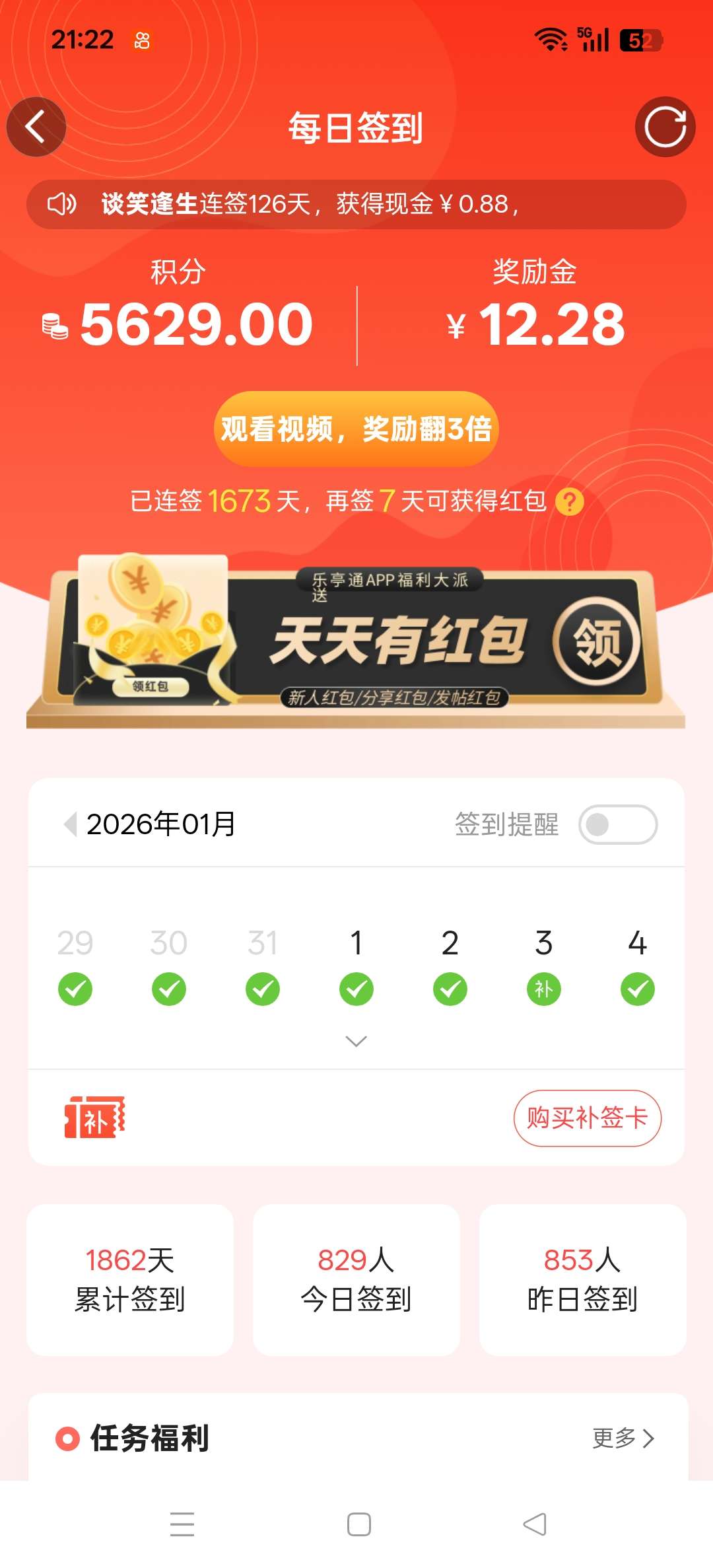Open 更多 in 任务福利
The height and width of the screenshot is (1568, 713).
(x=623, y=1438)
